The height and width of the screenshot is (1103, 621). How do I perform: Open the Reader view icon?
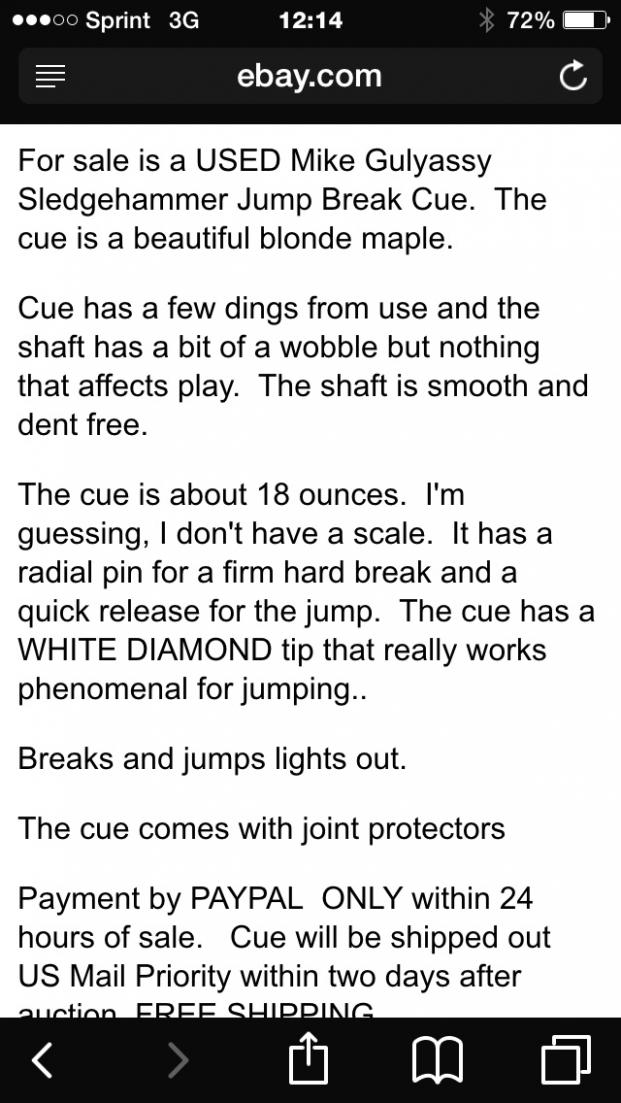point(50,77)
